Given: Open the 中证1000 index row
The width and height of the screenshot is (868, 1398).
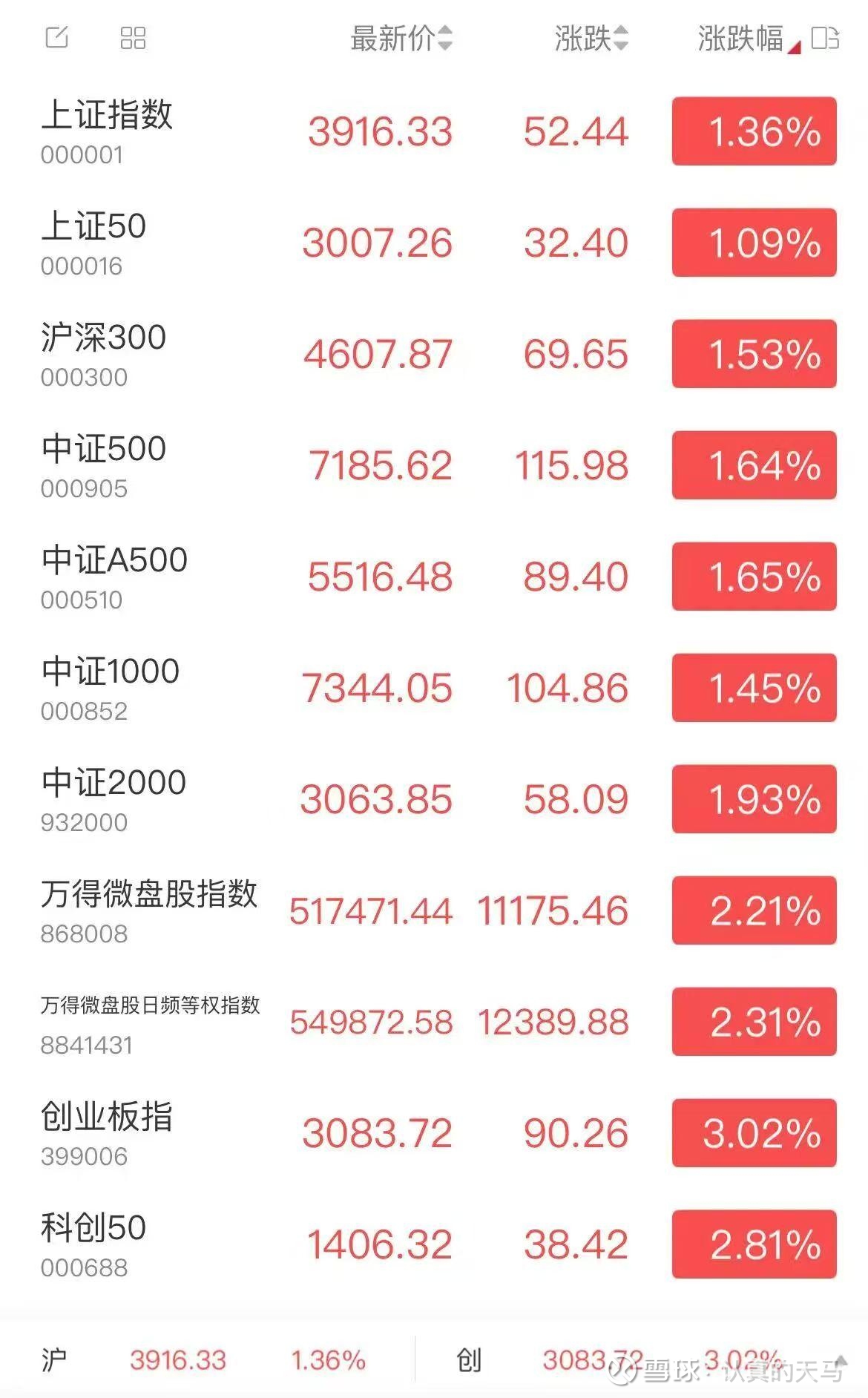Looking at the screenshot, I should [x=434, y=688].
